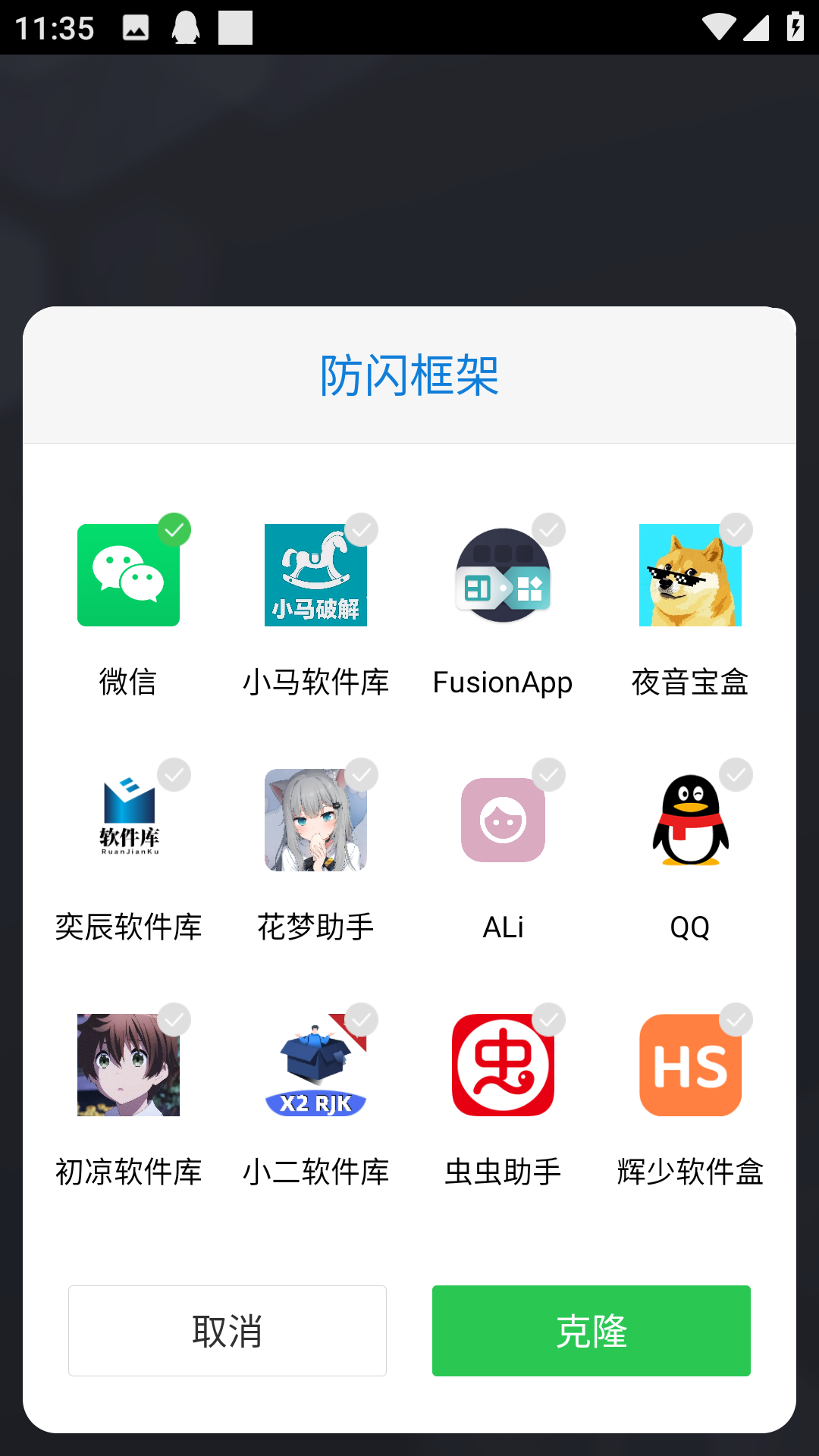Screen dimensions: 819x1456
Task: Select the 虫虫助手 red icon
Action: click(502, 1064)
